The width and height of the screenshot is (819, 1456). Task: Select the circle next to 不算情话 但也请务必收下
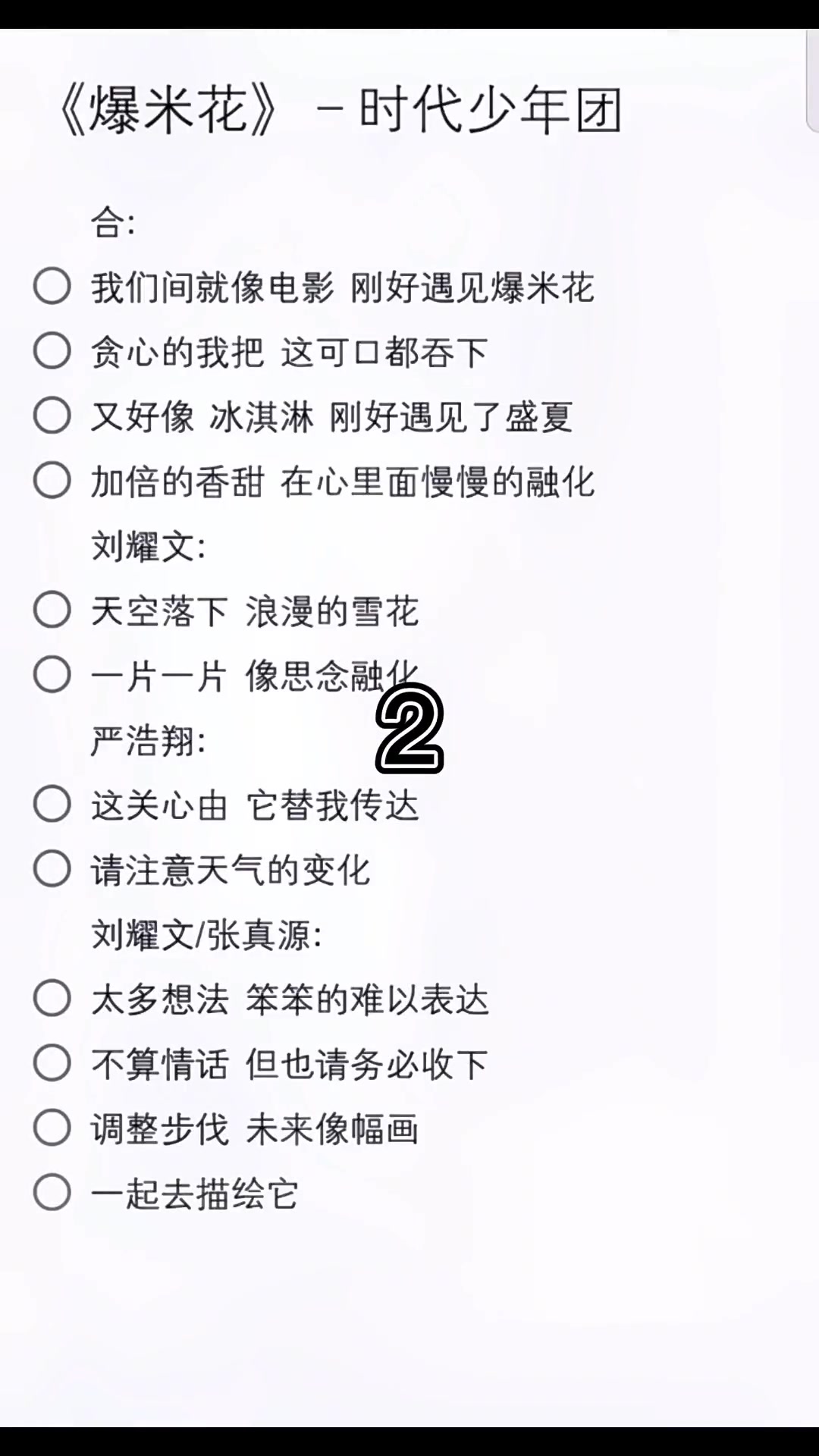[x=52, y=1063]
